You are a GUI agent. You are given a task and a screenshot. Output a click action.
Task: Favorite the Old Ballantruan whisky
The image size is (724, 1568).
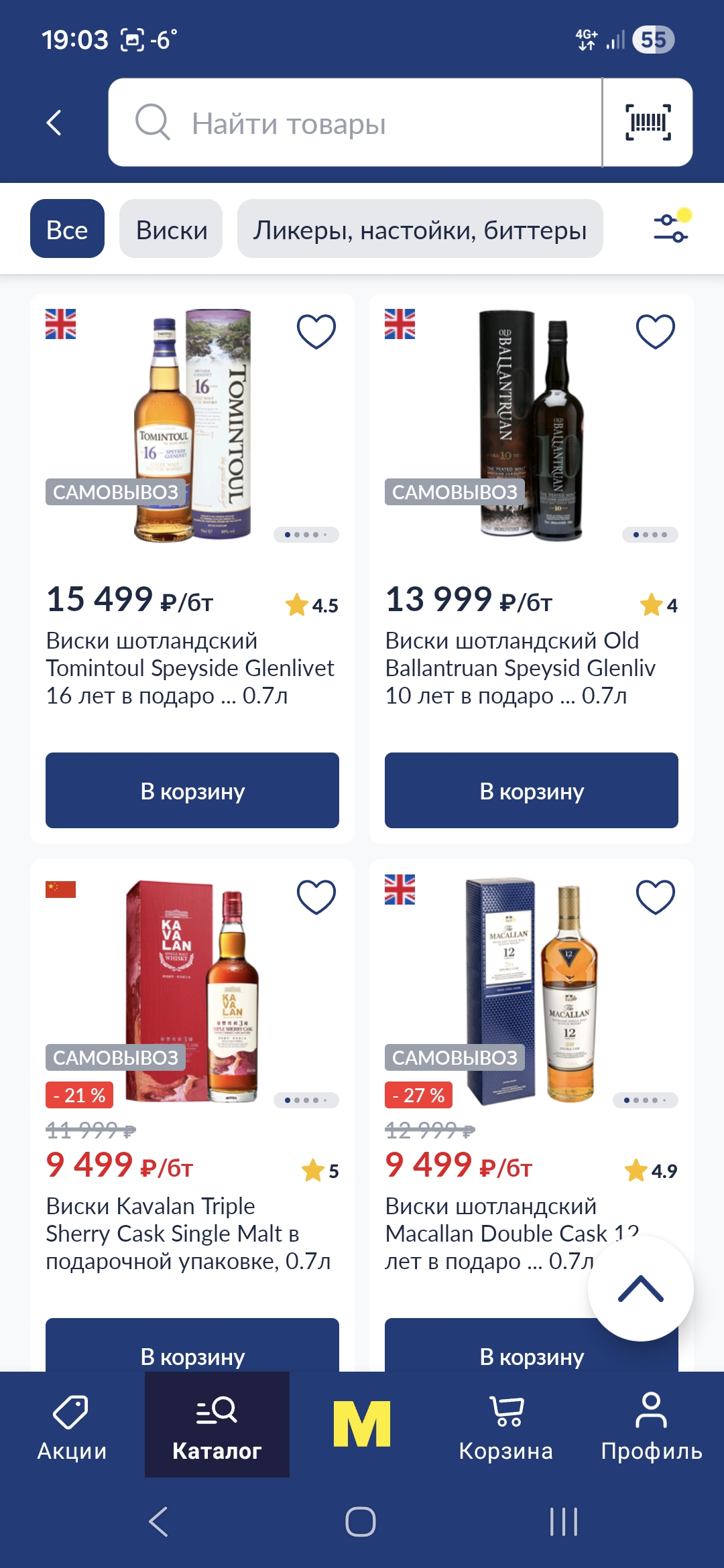(x=655, y=331)
